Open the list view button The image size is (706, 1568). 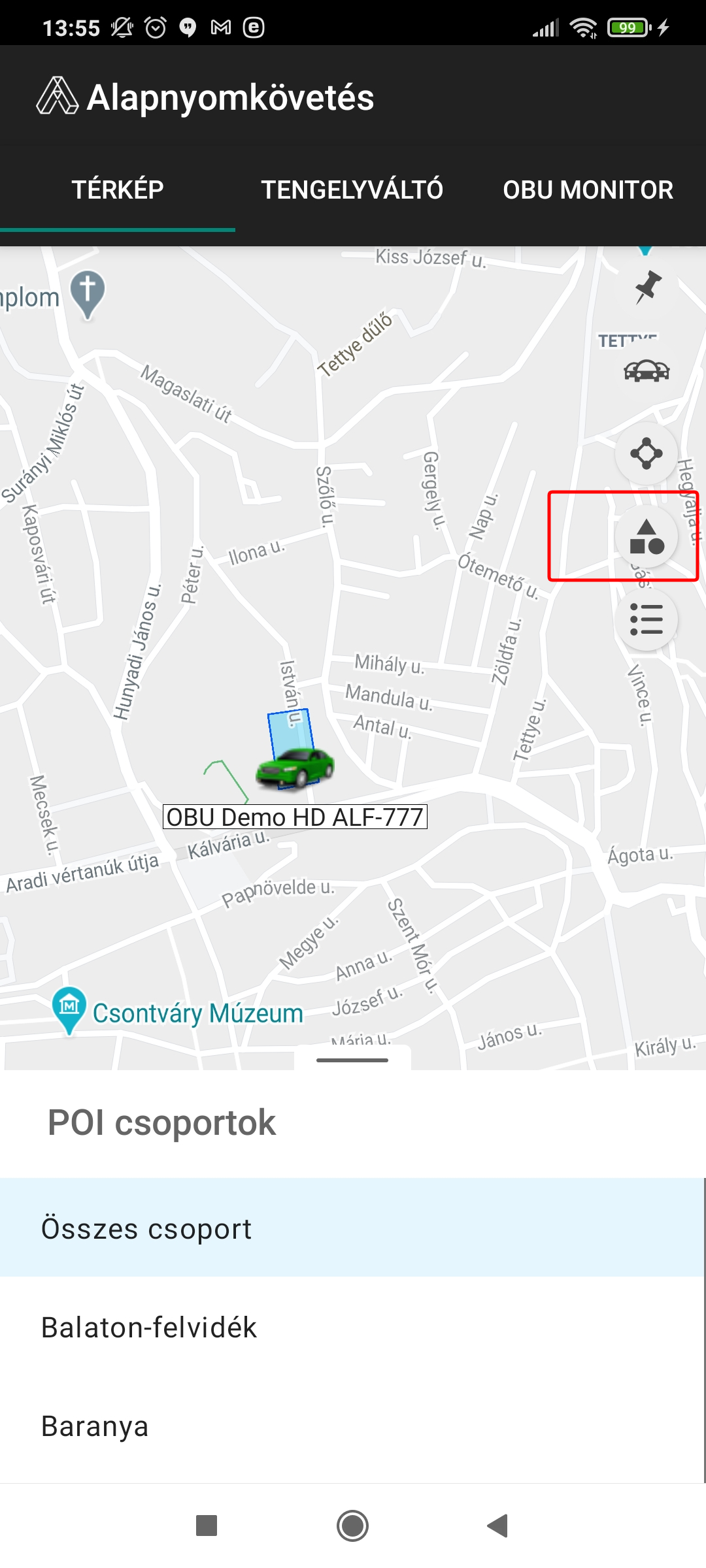click(647, 619)
